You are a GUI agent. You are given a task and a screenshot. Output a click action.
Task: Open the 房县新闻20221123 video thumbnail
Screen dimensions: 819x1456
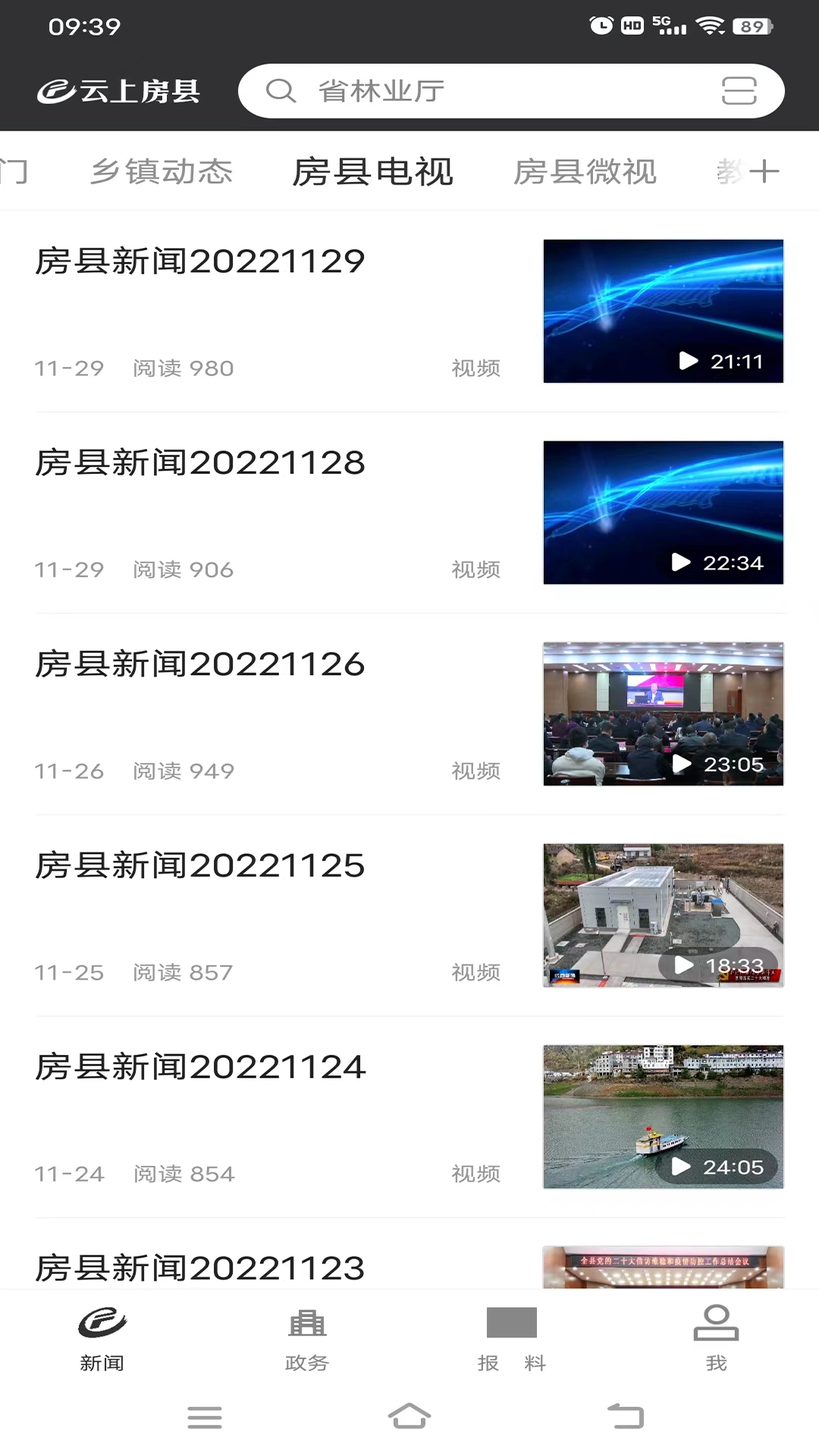[663, 1263]
